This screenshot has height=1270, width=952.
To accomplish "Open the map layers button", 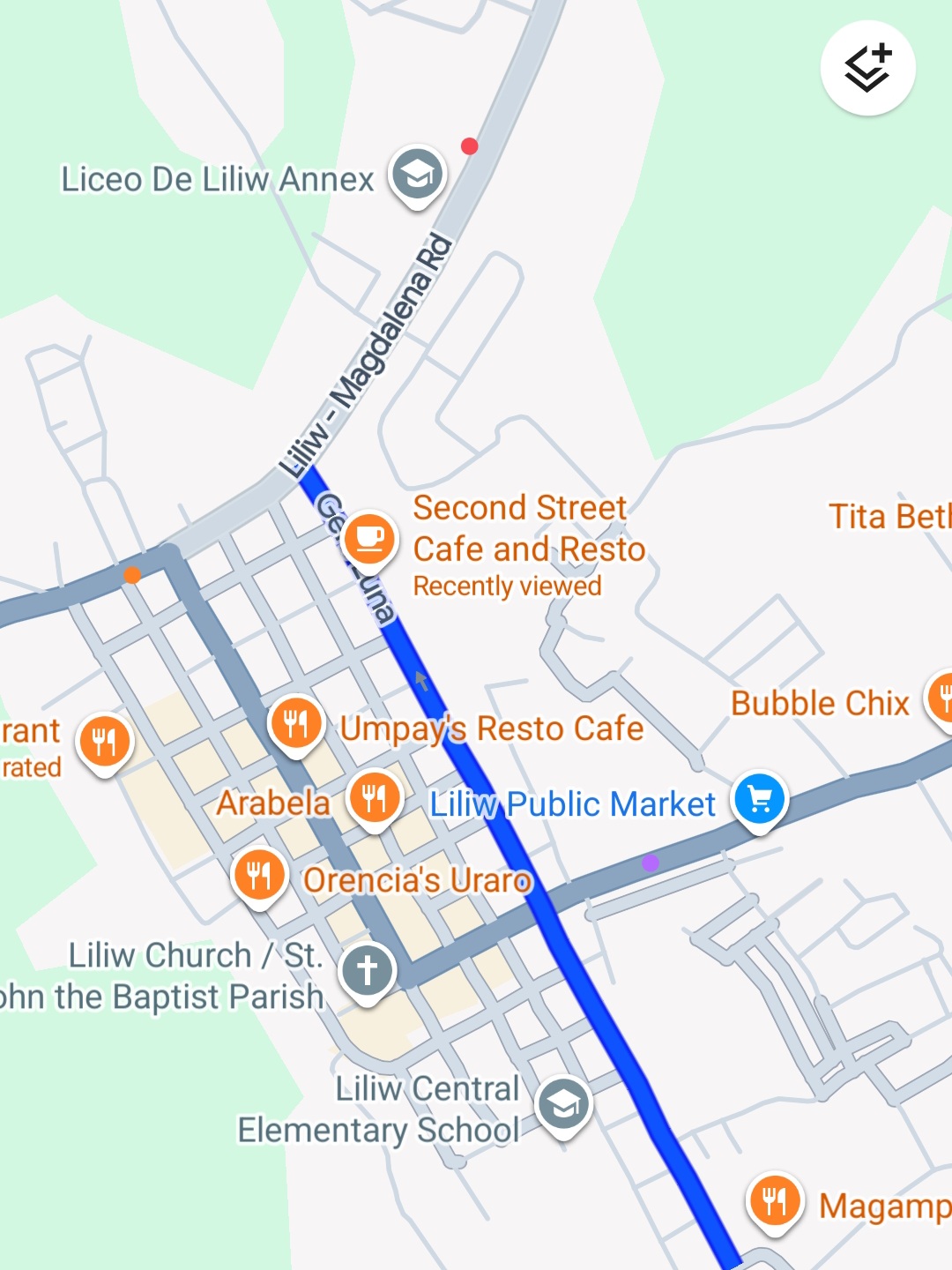I will (x=867, y=69).
